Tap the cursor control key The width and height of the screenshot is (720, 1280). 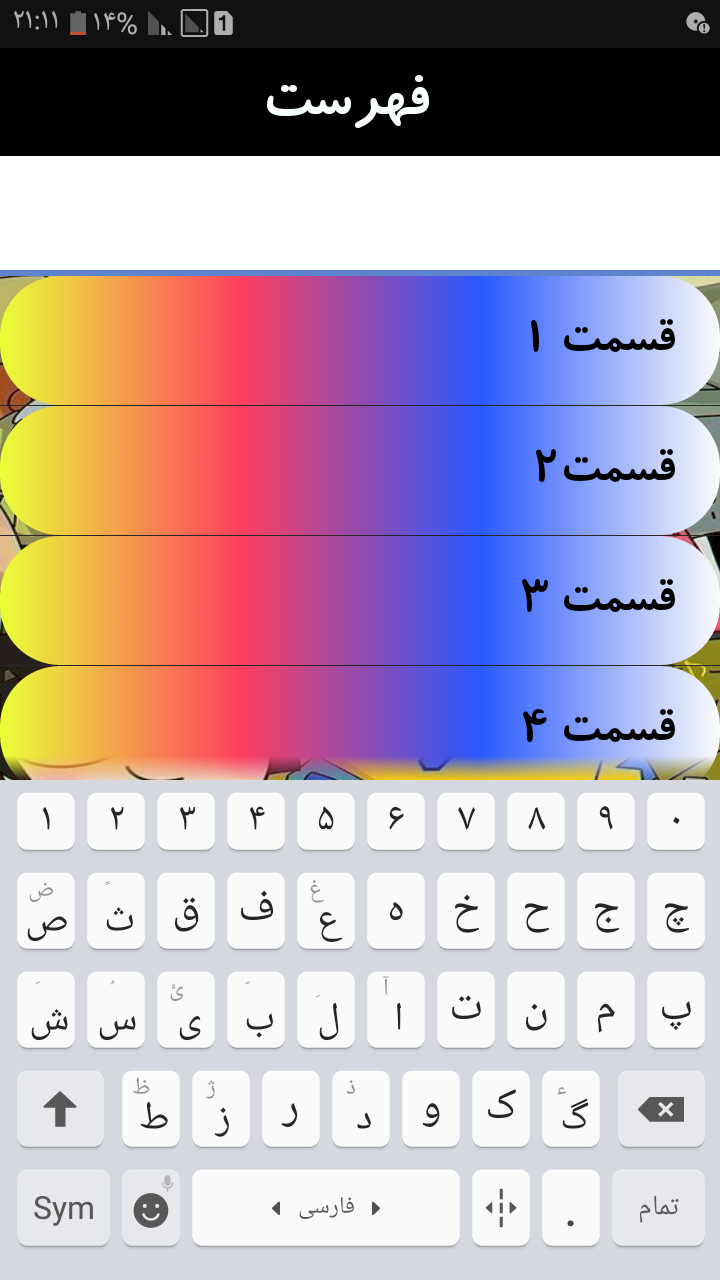tap(500, 1208)
